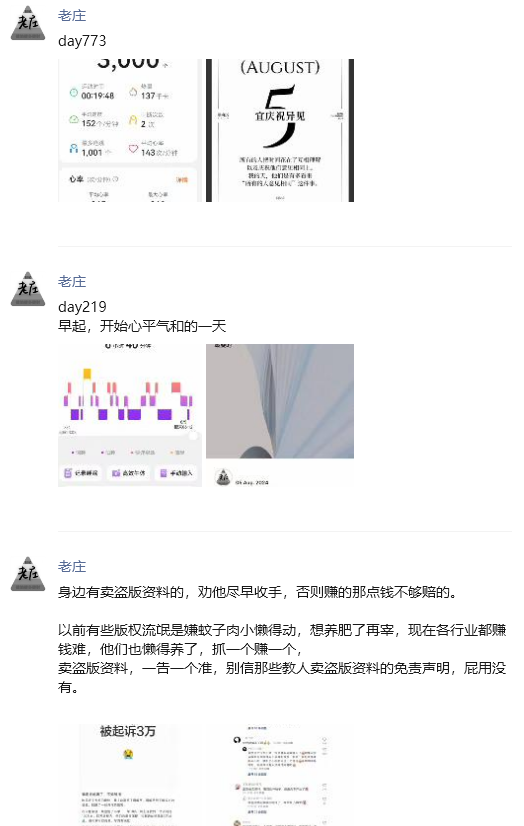
Task: Open 老庄's name on the piracy warning post
Action: click(72, 567)
